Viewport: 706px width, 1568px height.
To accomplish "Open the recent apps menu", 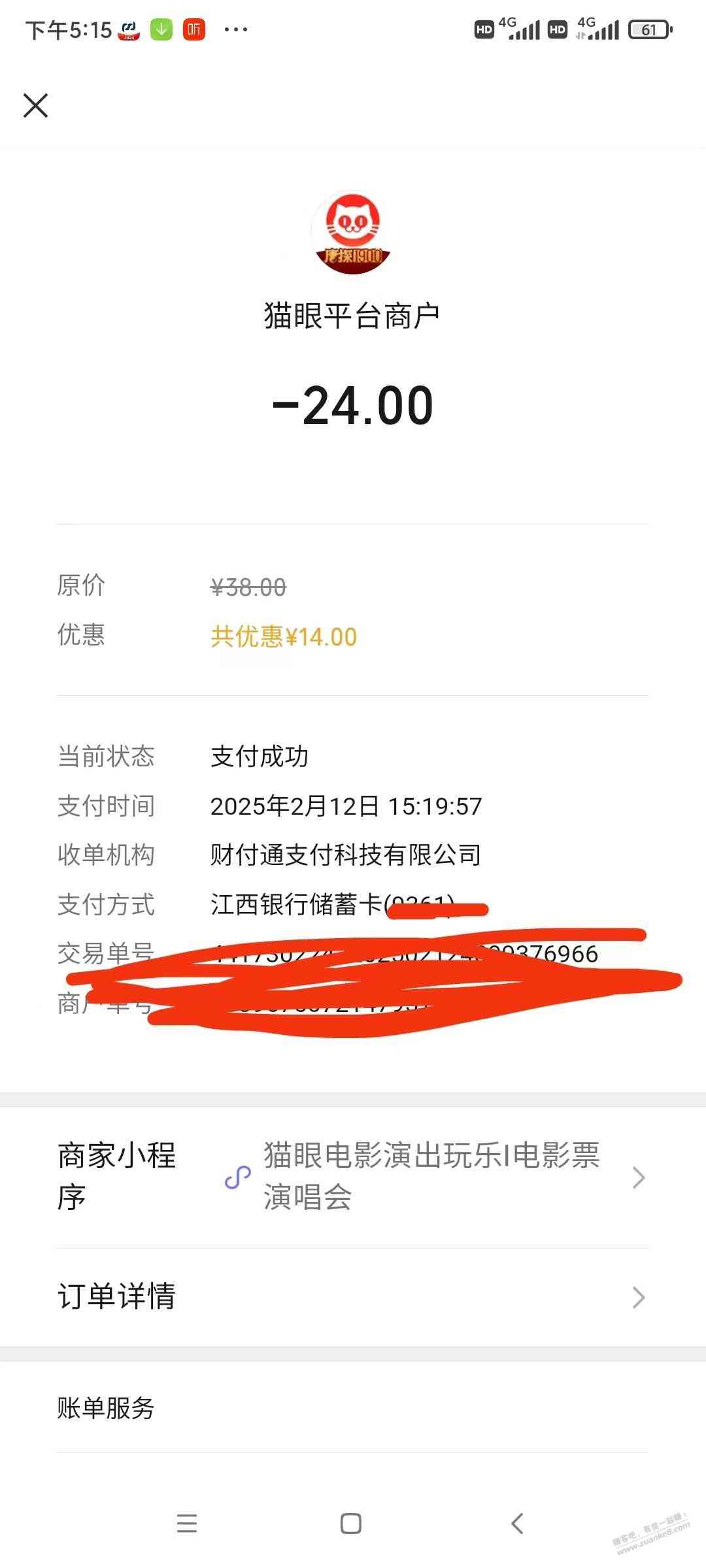I will [187, 1524].
